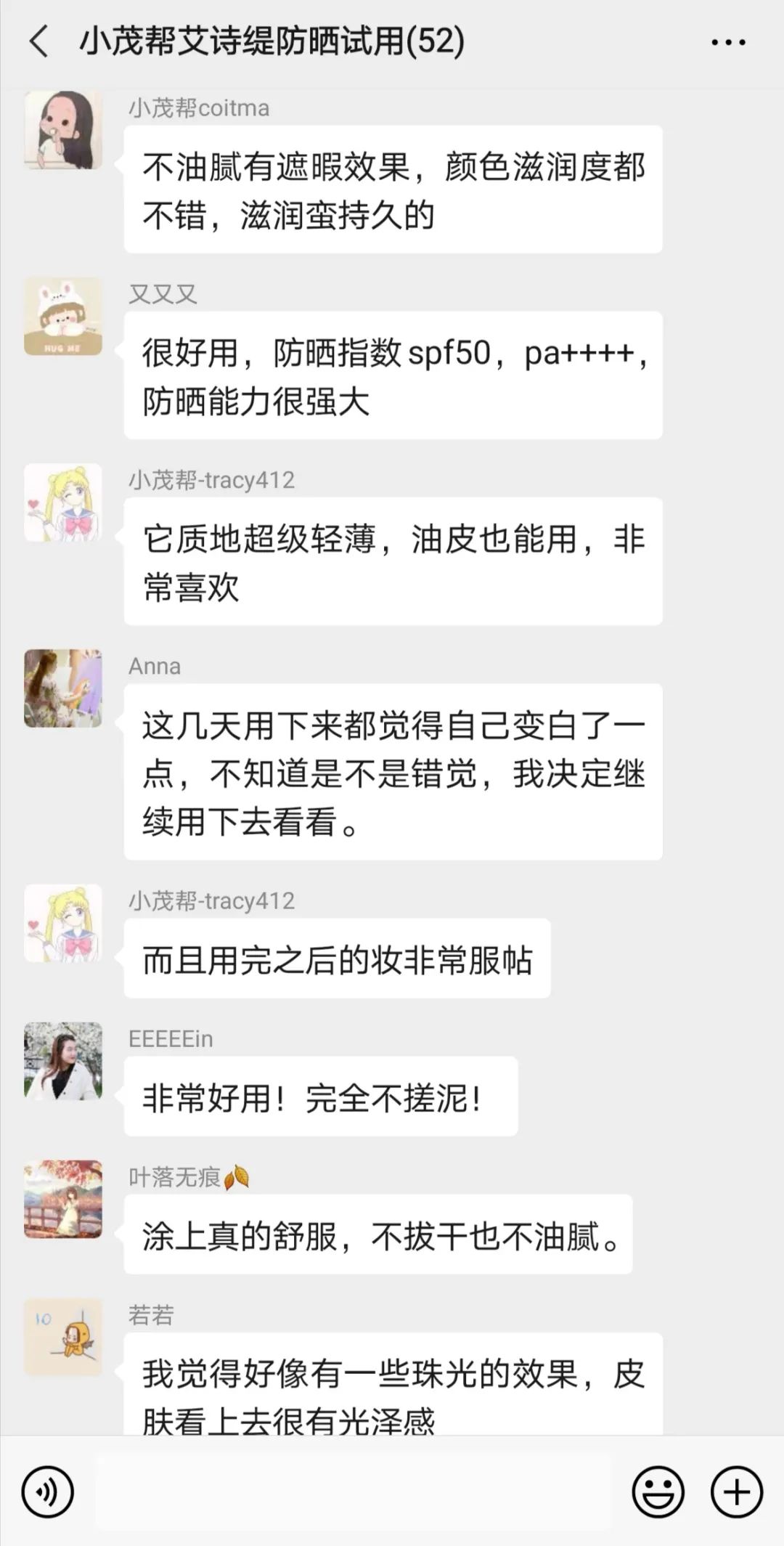Screen dimensions: 784x1546
Task: Focus the message text field
Action: coord(353,1493)
